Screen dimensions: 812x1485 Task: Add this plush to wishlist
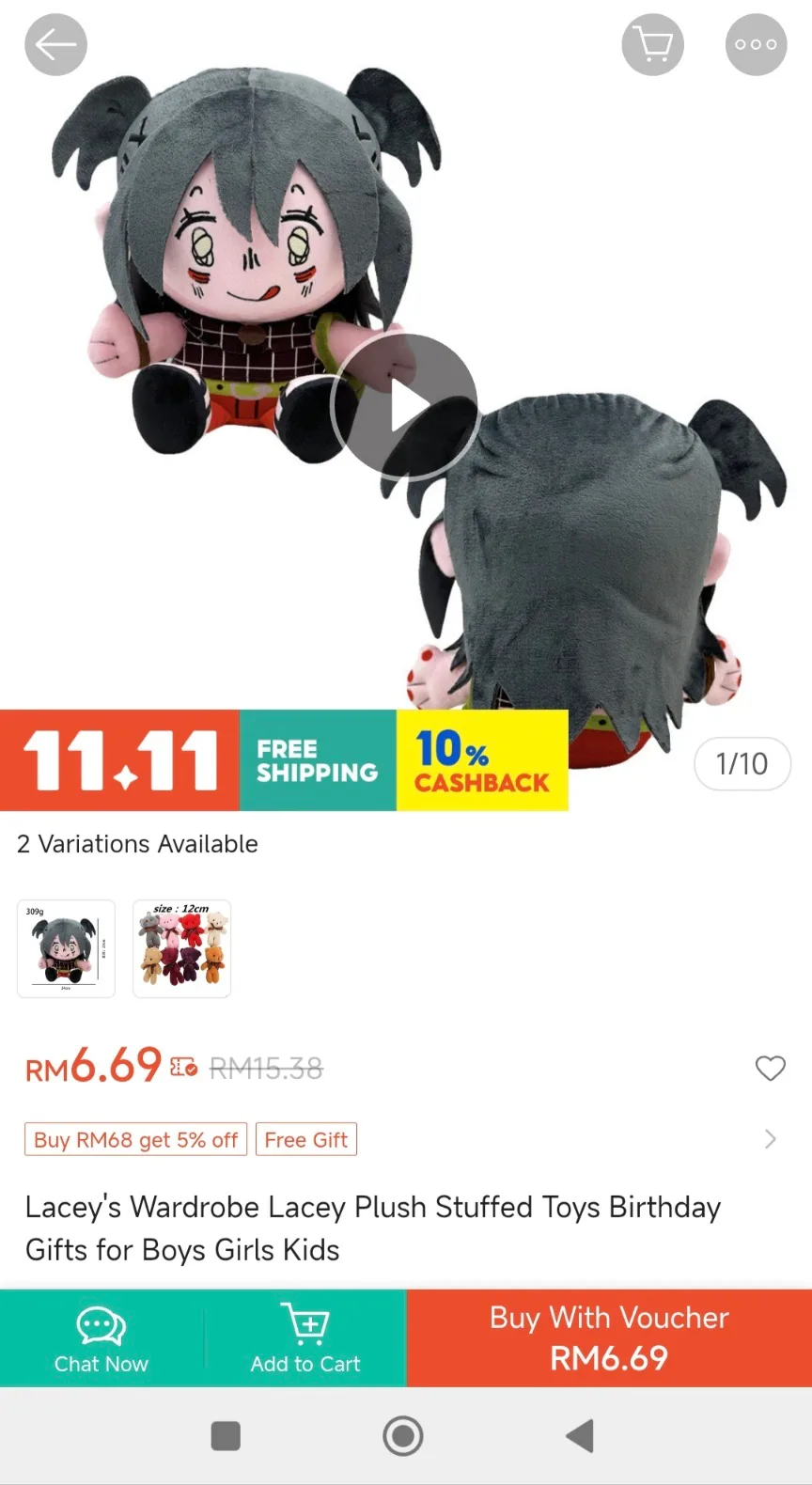pyautogui.click(x=770, y=1068)
